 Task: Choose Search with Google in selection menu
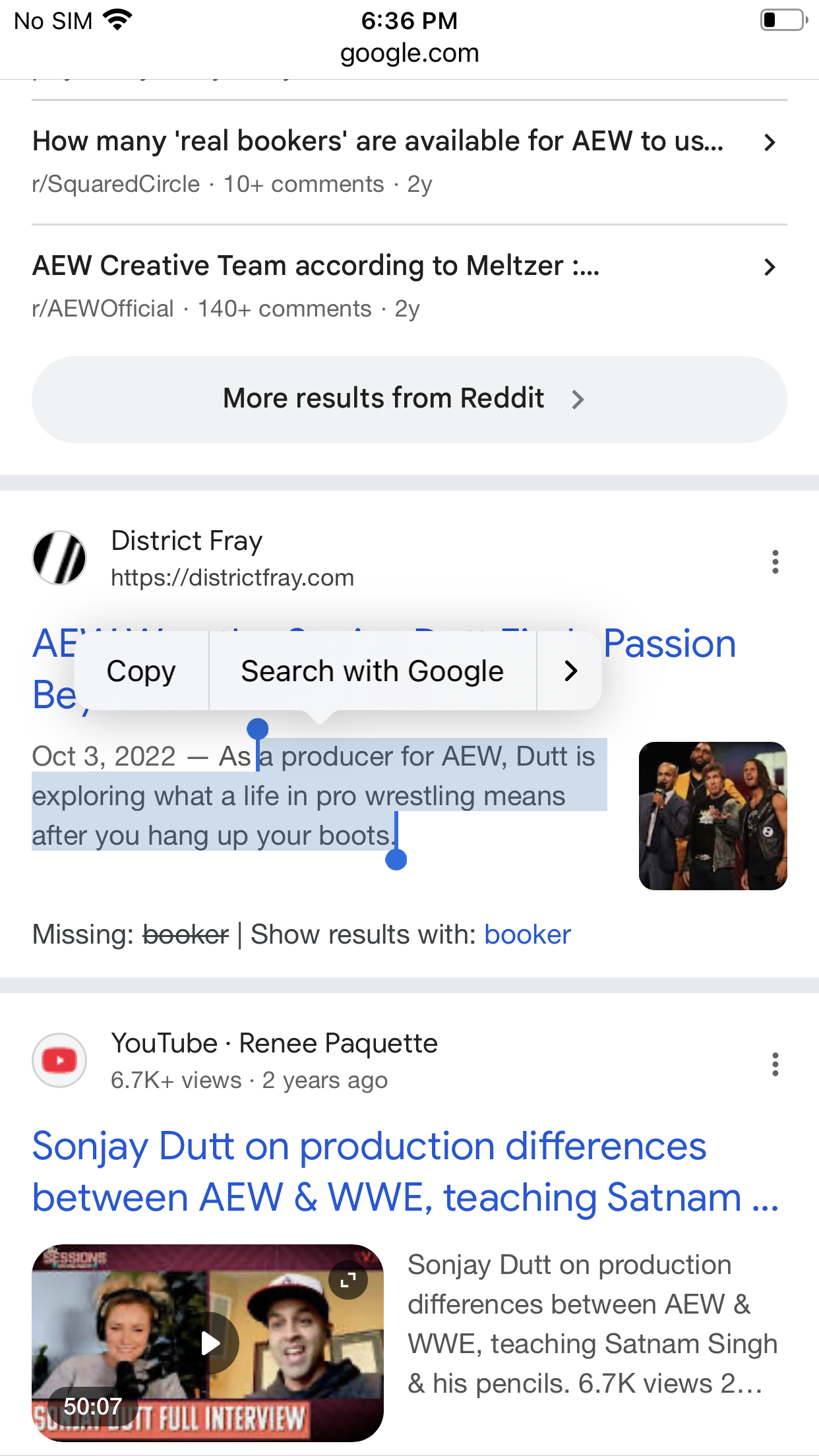coord(373,671)
